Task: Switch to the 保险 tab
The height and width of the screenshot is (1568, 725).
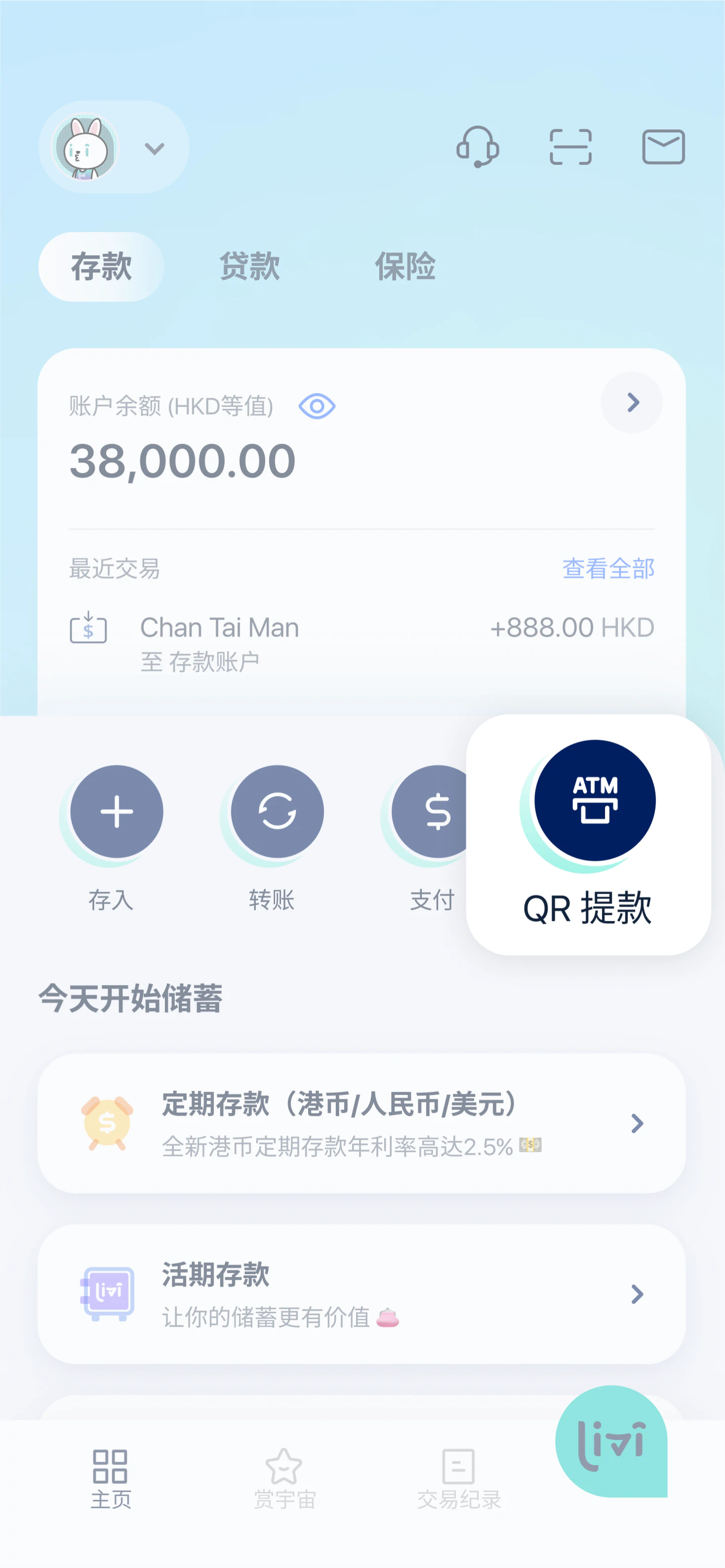Action: [x=405, y=267]
